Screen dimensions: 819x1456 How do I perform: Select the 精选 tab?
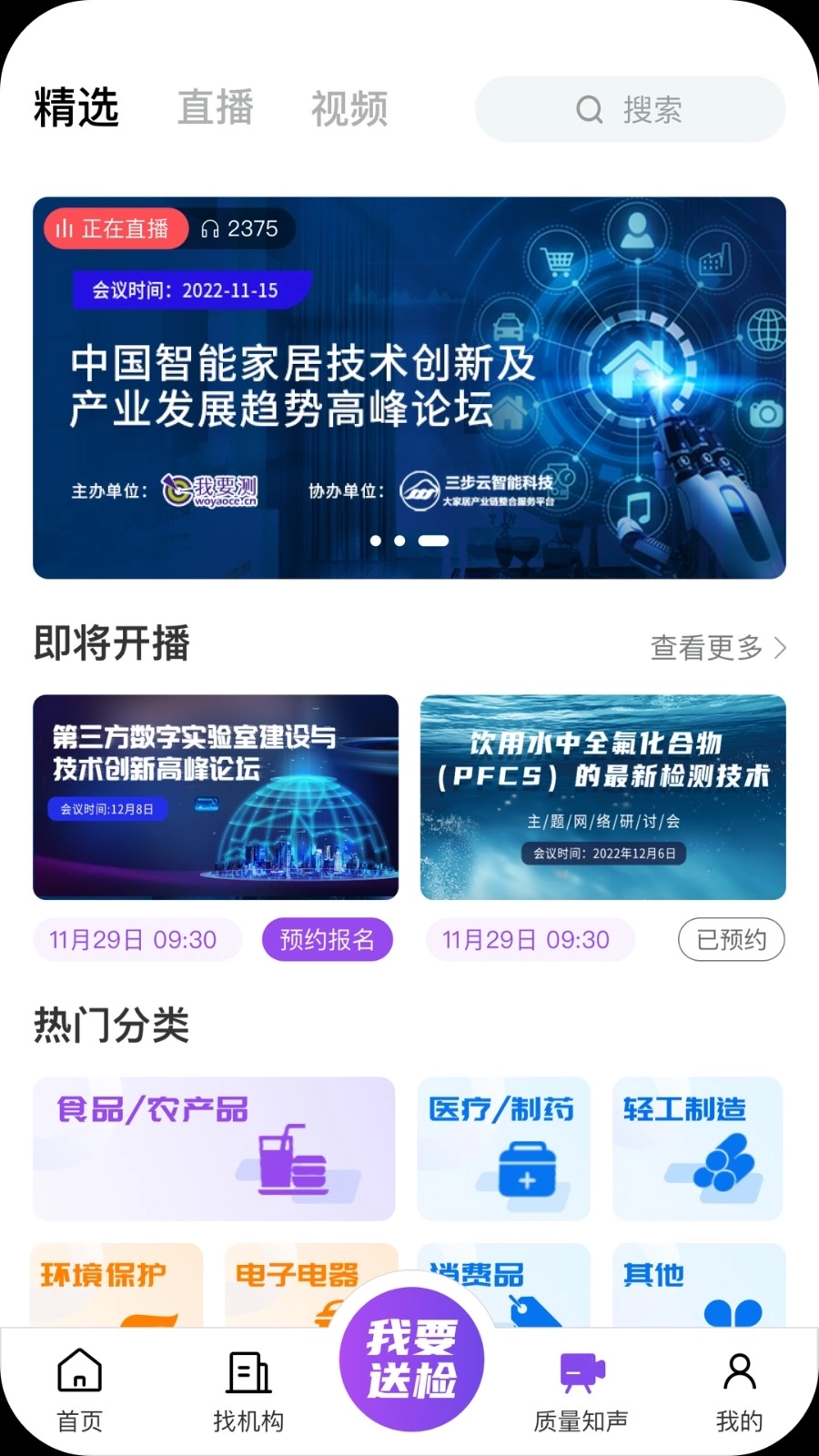point(76,107)
